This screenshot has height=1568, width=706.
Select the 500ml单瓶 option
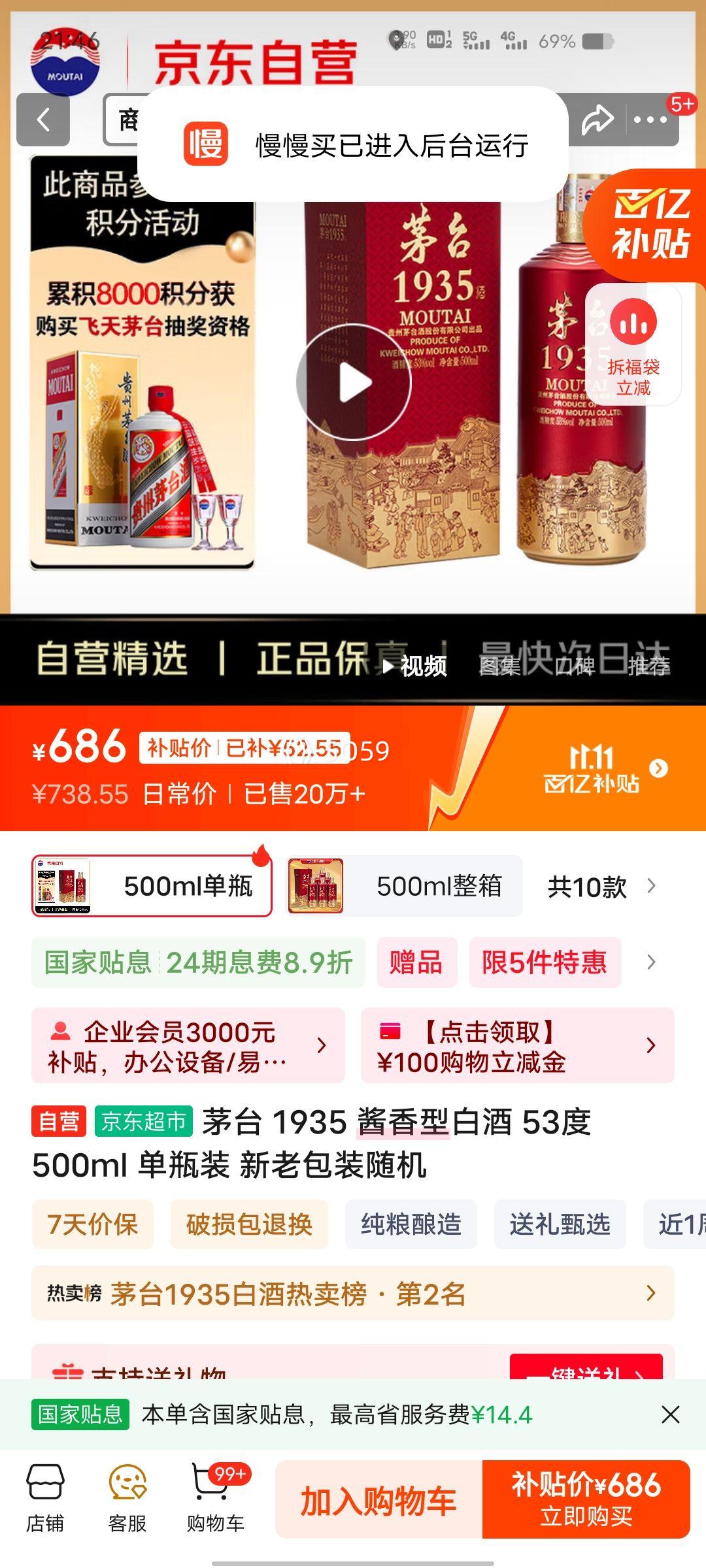pyautogui.click(x=152, y=886)
